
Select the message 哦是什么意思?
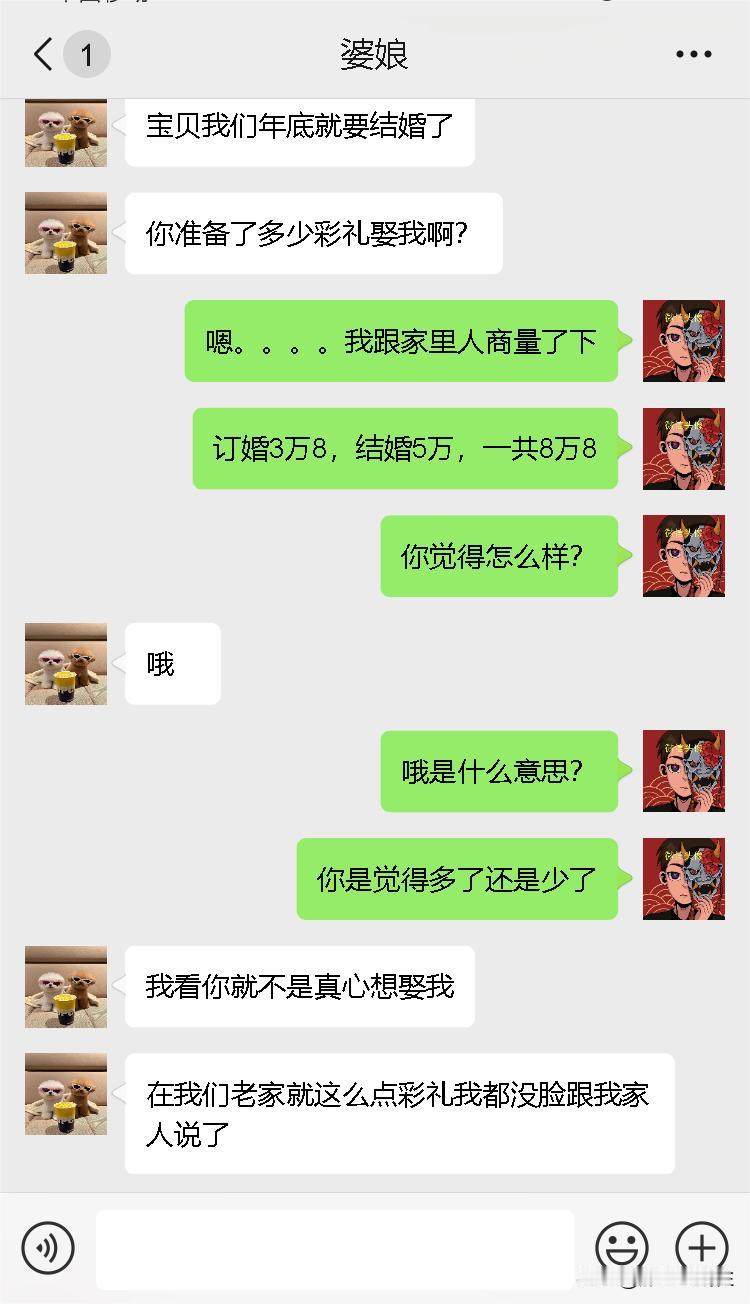499,771
